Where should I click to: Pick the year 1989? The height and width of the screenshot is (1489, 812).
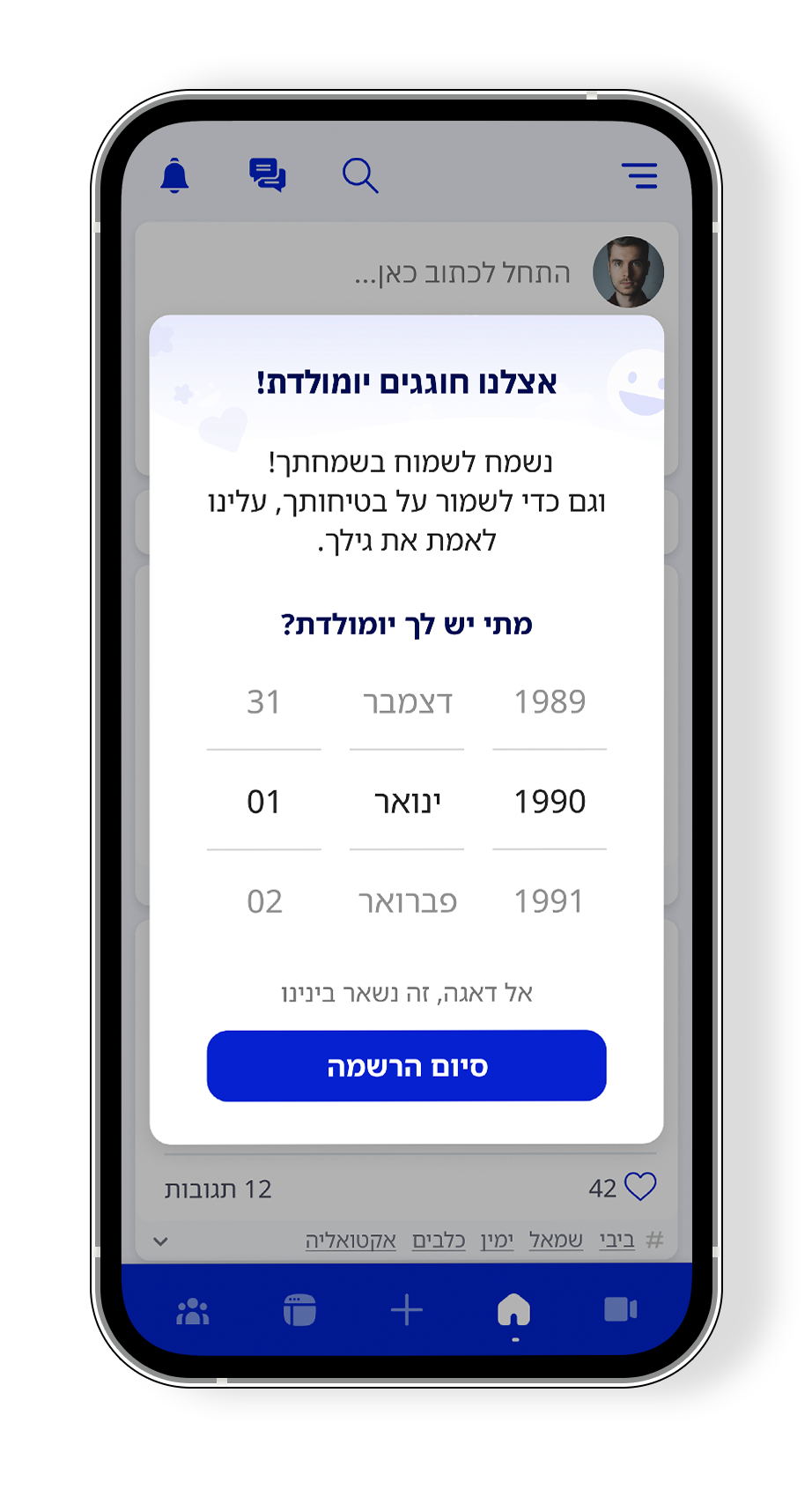coord(550,702)
